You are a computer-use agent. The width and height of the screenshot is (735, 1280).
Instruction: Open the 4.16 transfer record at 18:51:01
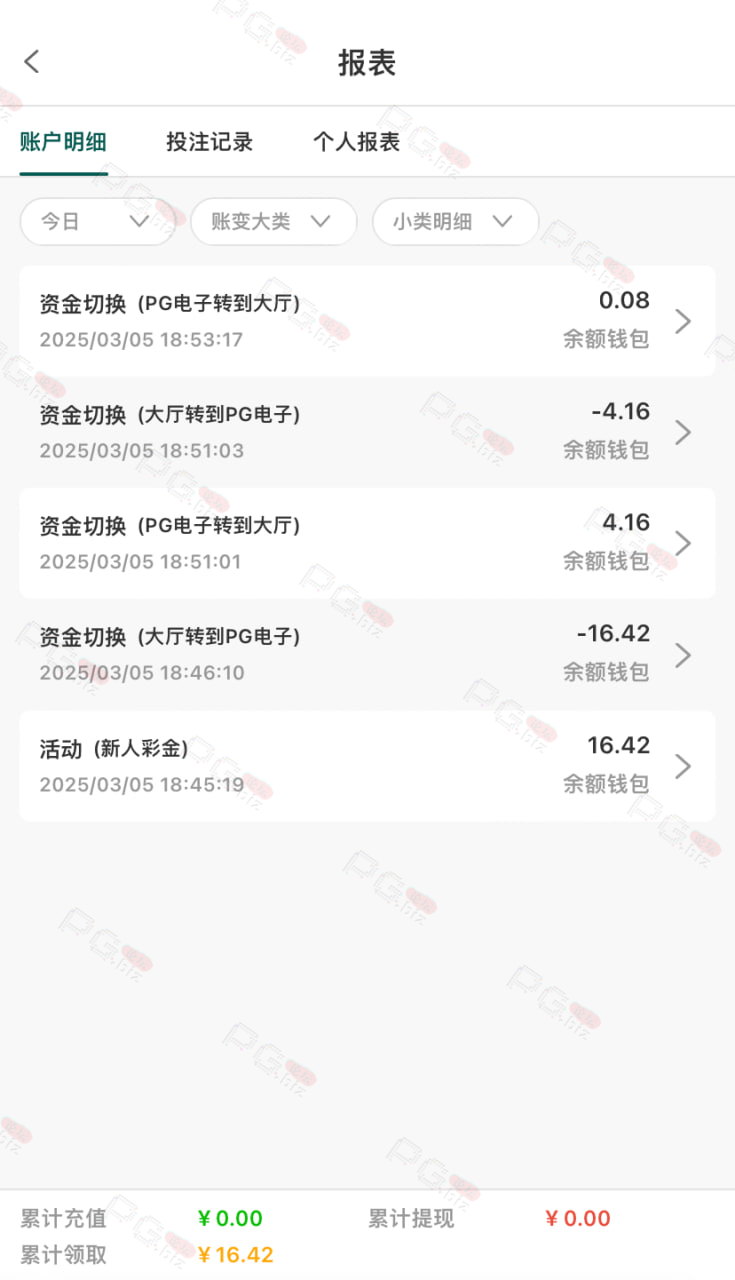(367, 543)
